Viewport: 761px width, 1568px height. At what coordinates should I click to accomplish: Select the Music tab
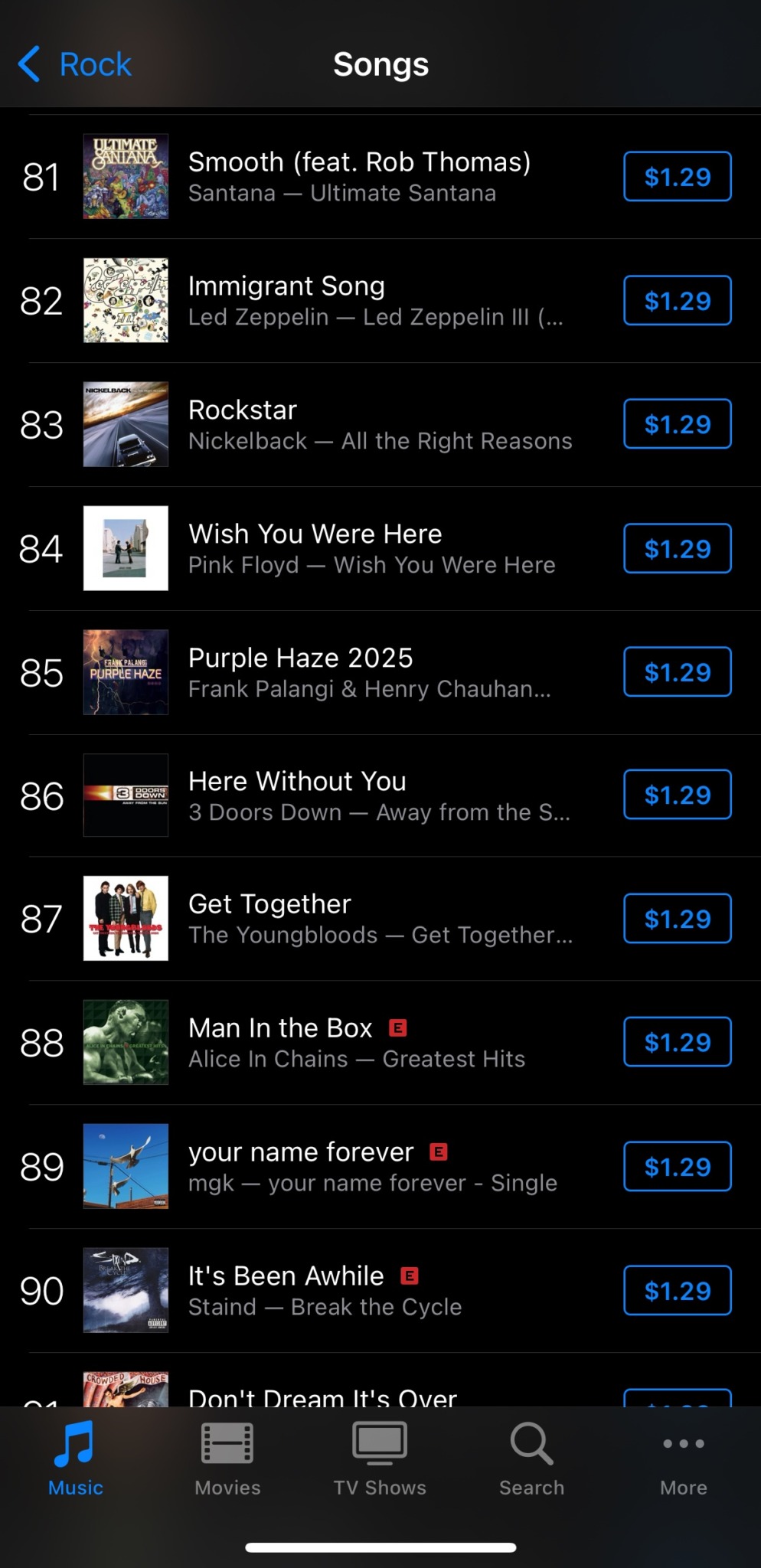click(x=75, y=1459)
